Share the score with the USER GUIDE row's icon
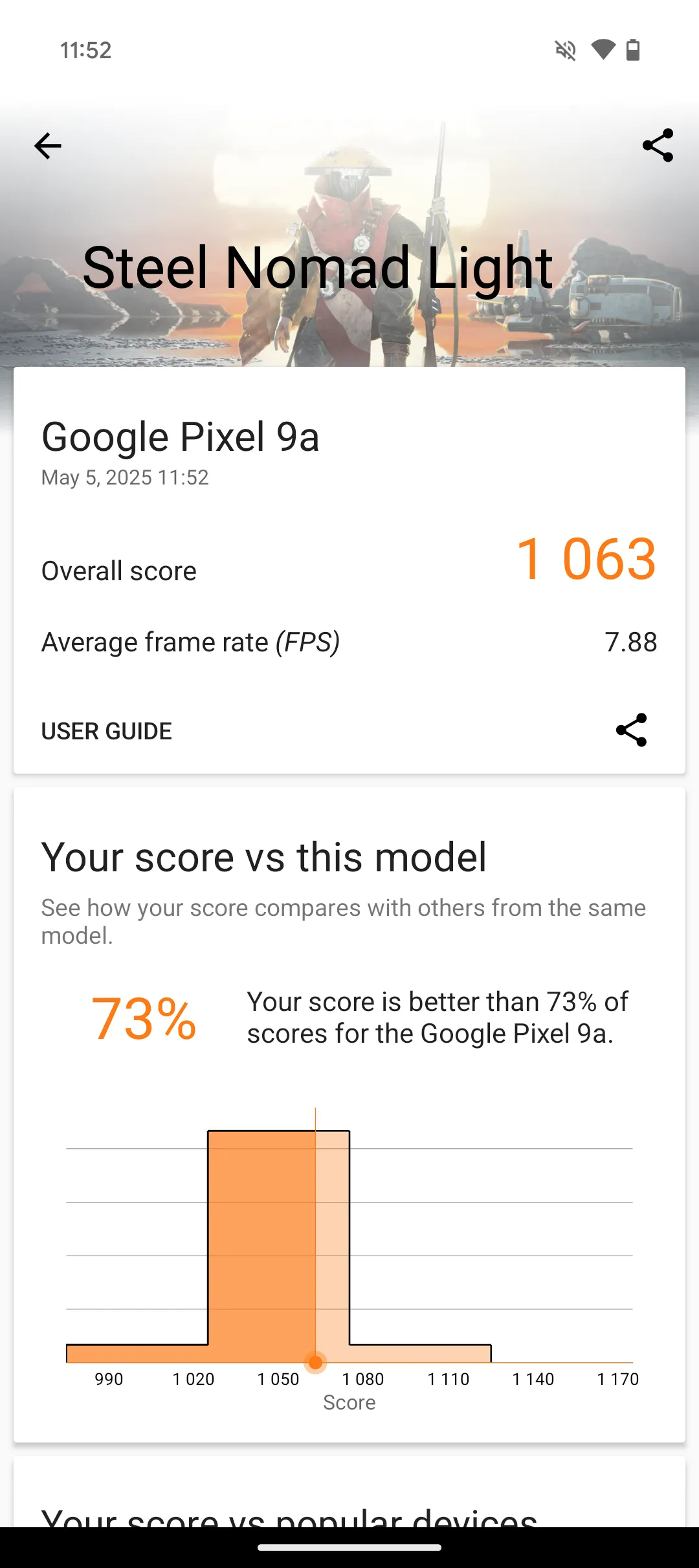 631,730
